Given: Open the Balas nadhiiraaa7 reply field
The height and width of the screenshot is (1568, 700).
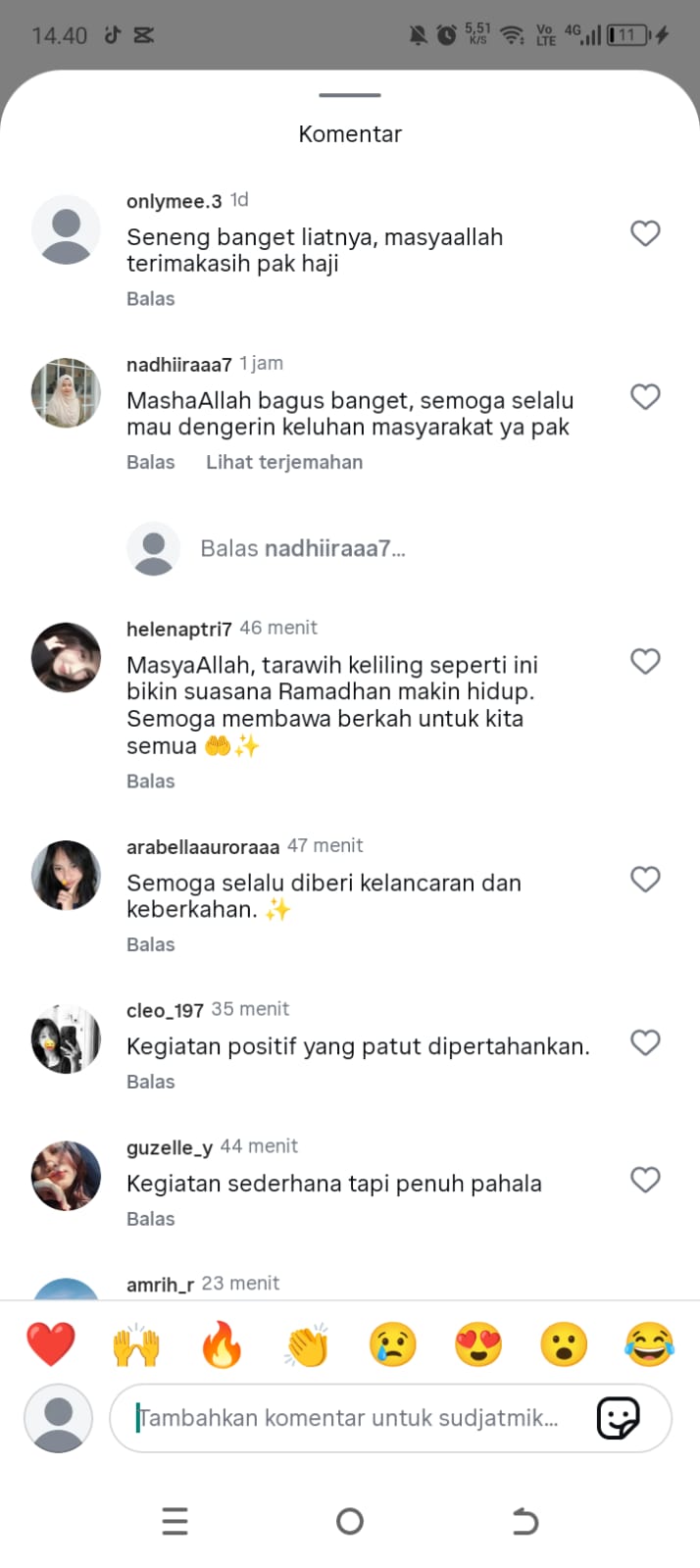Looking at the screenshot, I should (x=302, y=548).
